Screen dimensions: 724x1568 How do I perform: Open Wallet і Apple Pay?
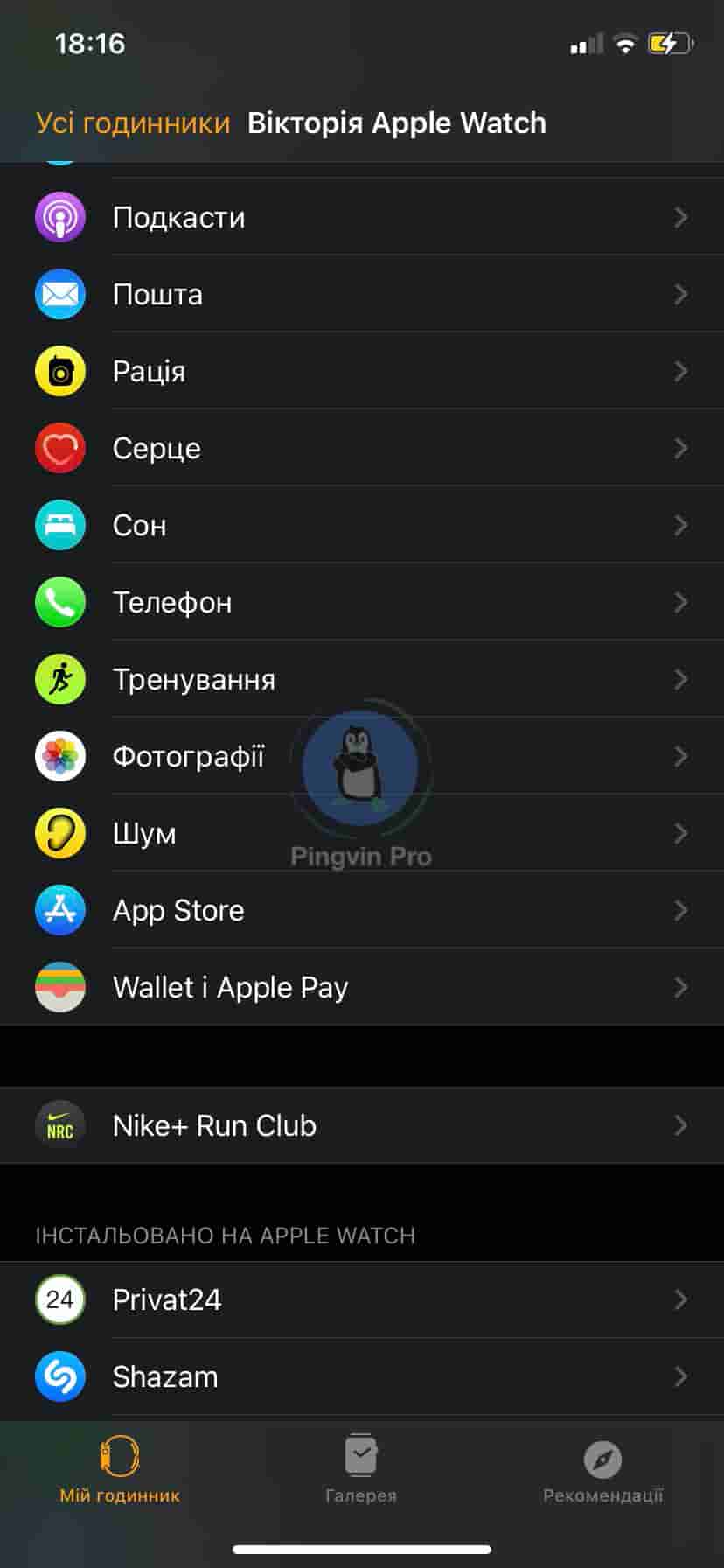click(x=362, y=987)
